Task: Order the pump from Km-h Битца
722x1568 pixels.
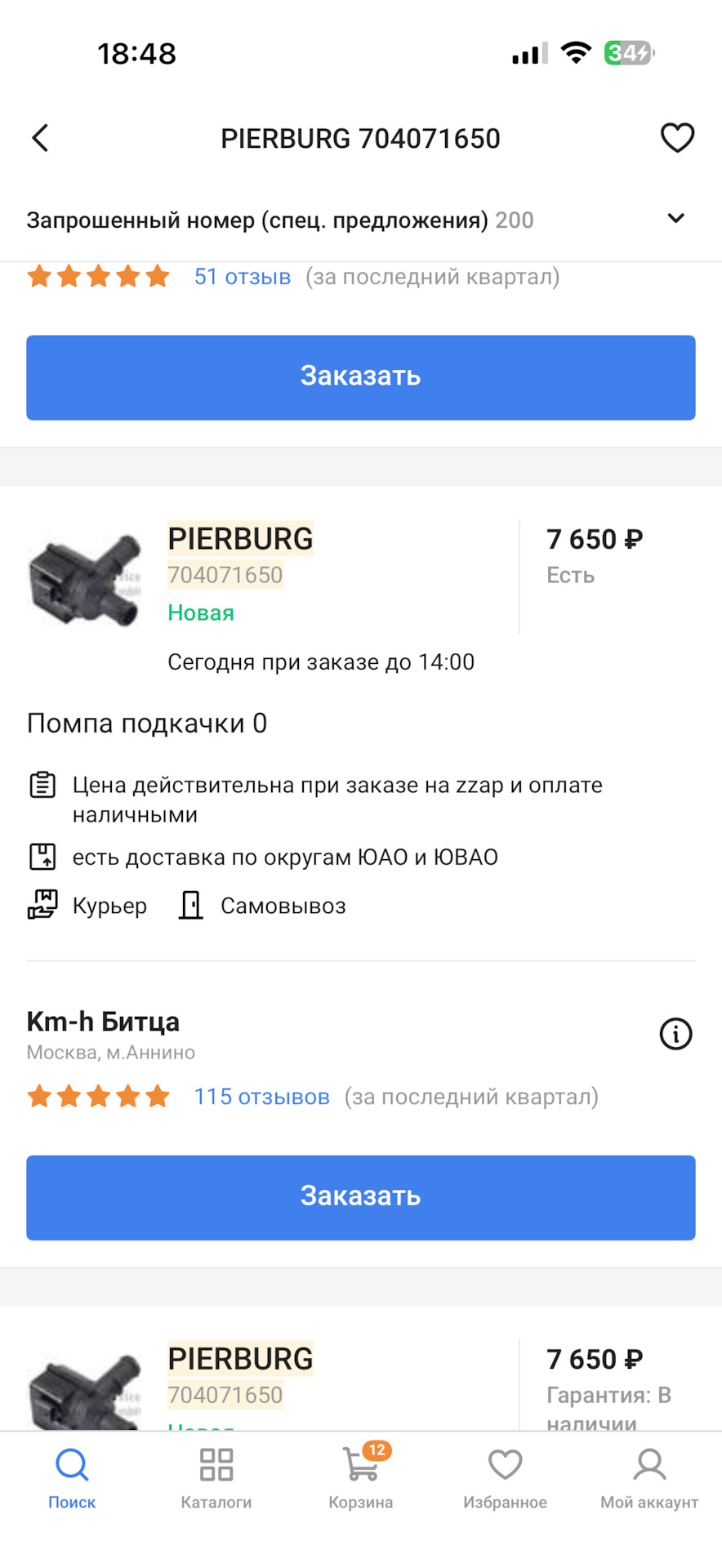Action: pyautogui.click(x=360, y=1197)
